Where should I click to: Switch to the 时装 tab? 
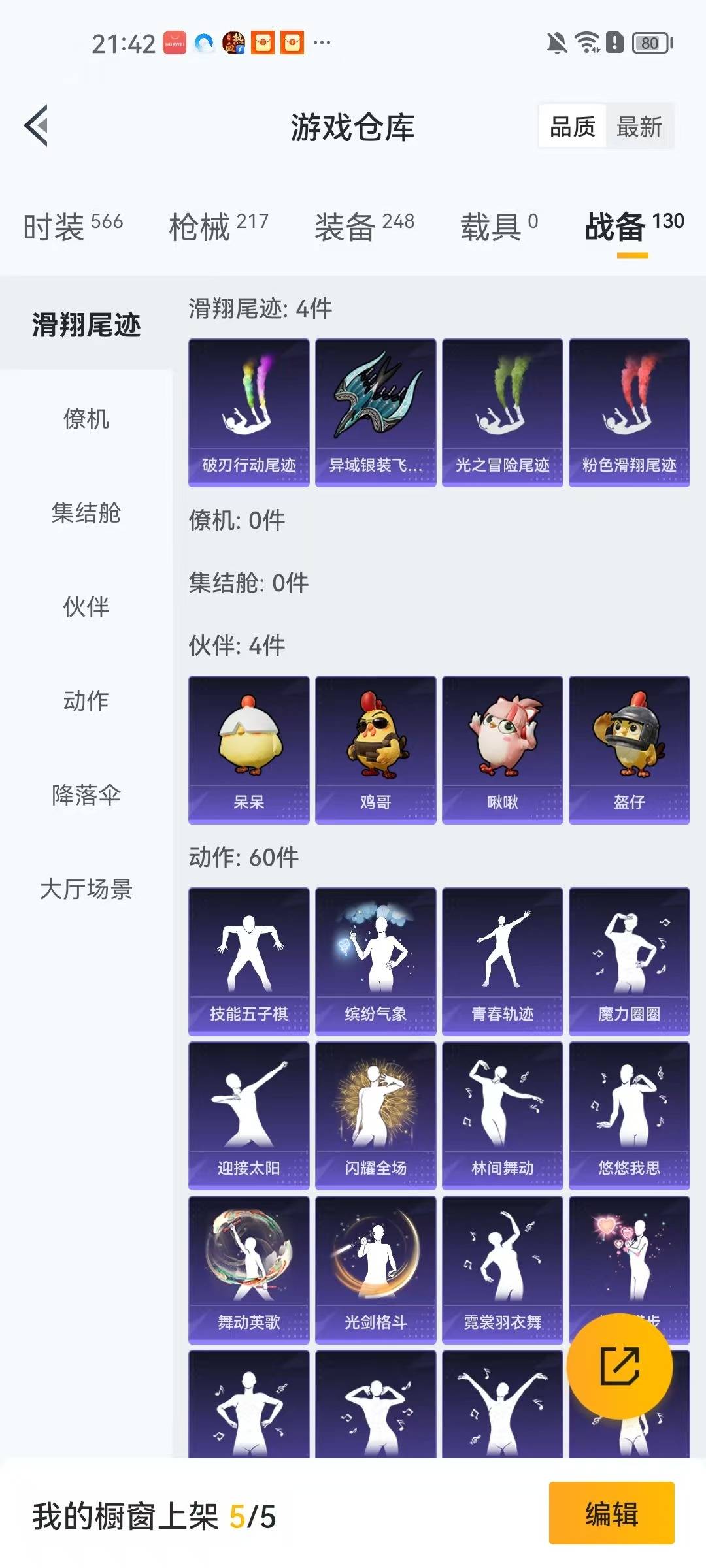(x=73, y=227)
